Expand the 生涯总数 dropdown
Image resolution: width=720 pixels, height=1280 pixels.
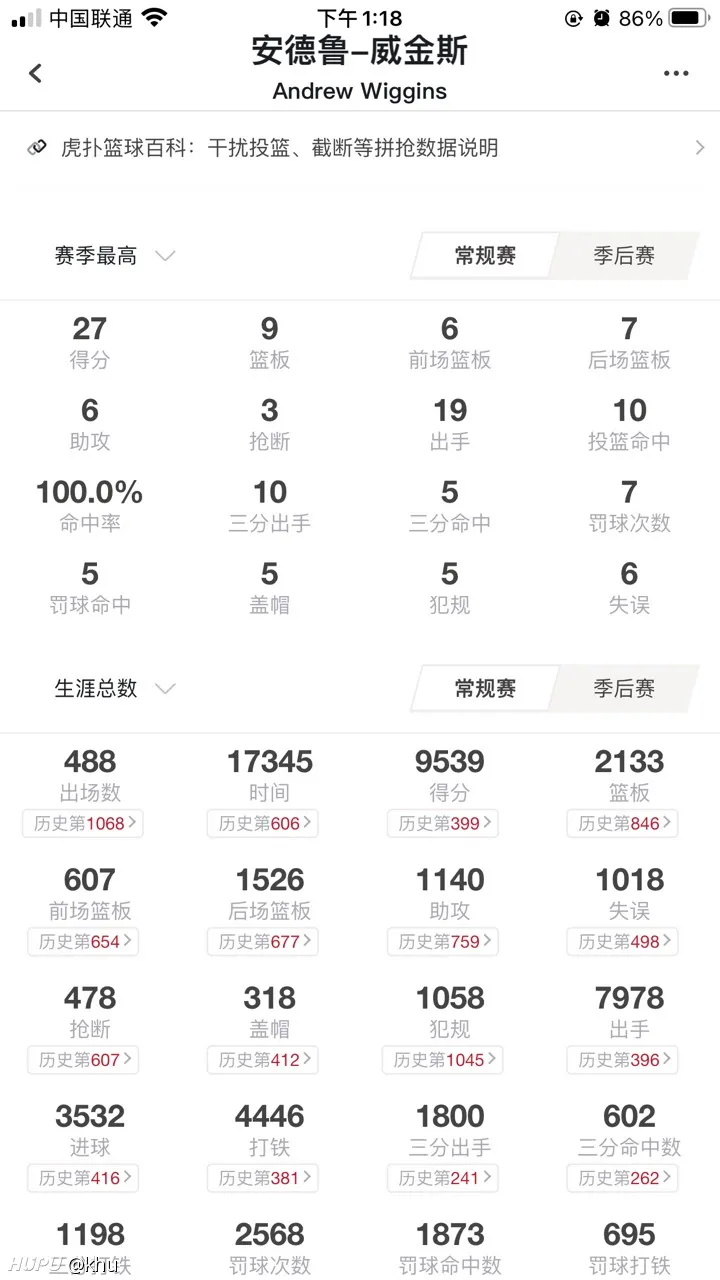tap(115, 689)
